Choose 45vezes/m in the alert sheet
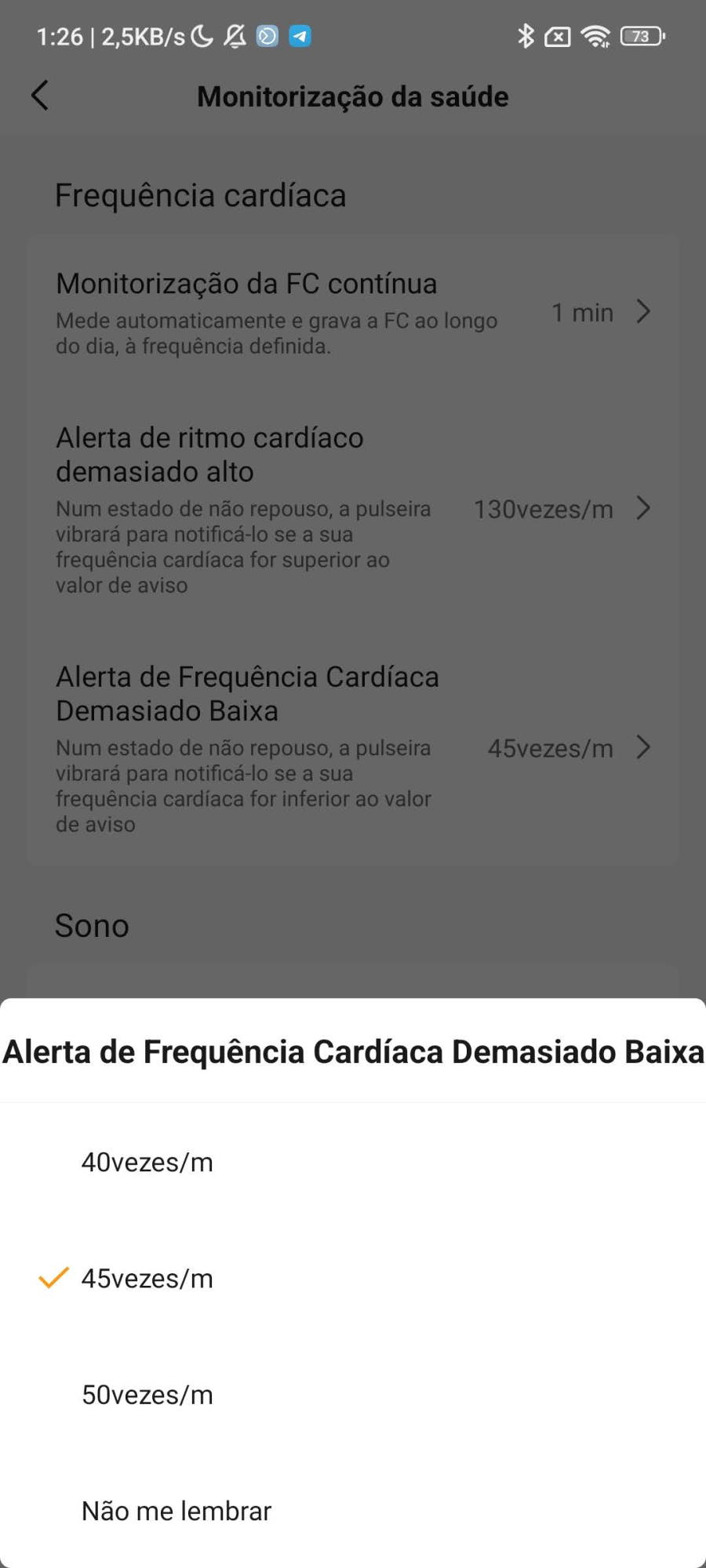Viewport: 706px width, 1568px height. [x=353, y=1278]
